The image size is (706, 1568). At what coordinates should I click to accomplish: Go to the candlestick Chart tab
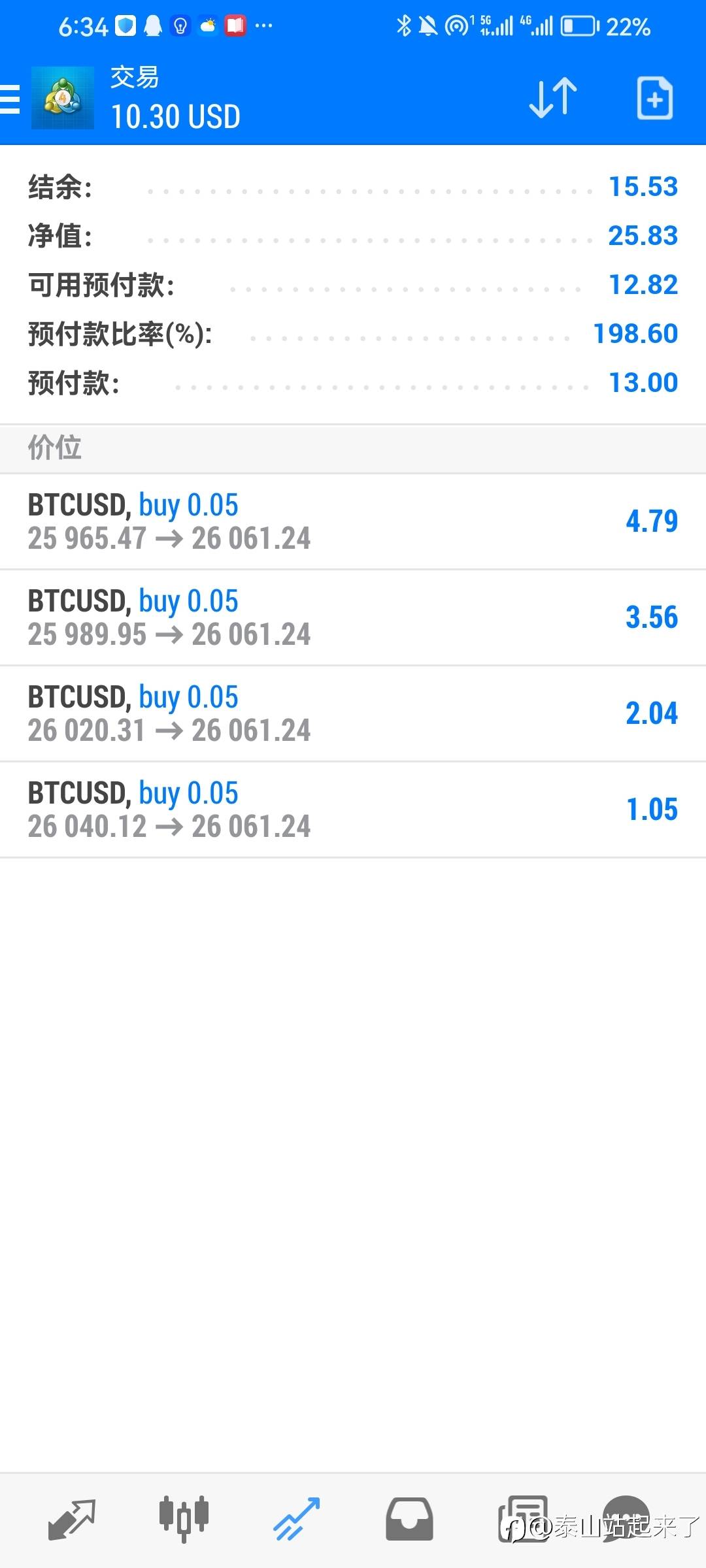(x=184, y=1520)
